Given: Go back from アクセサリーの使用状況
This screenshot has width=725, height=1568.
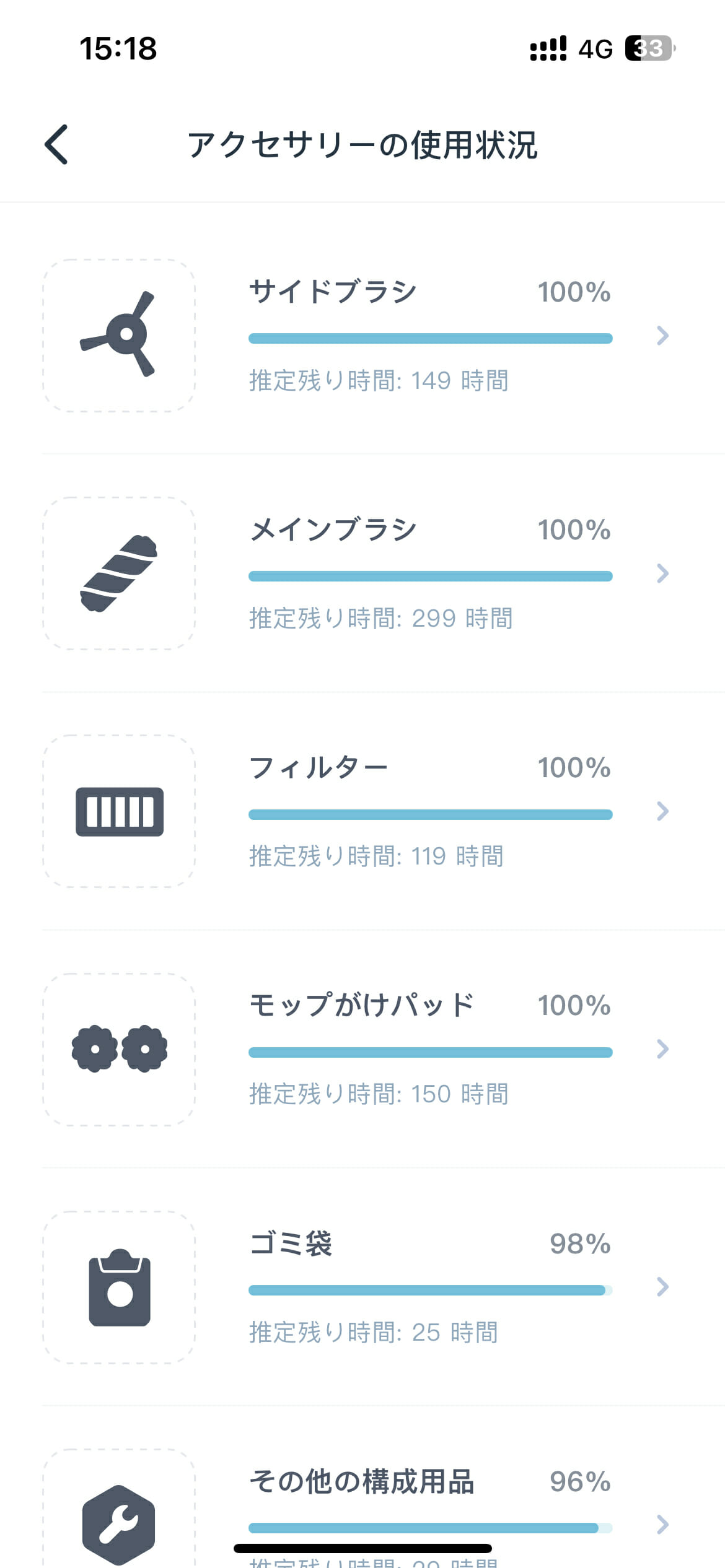Looking at the screenshot, I should [56, 144].
